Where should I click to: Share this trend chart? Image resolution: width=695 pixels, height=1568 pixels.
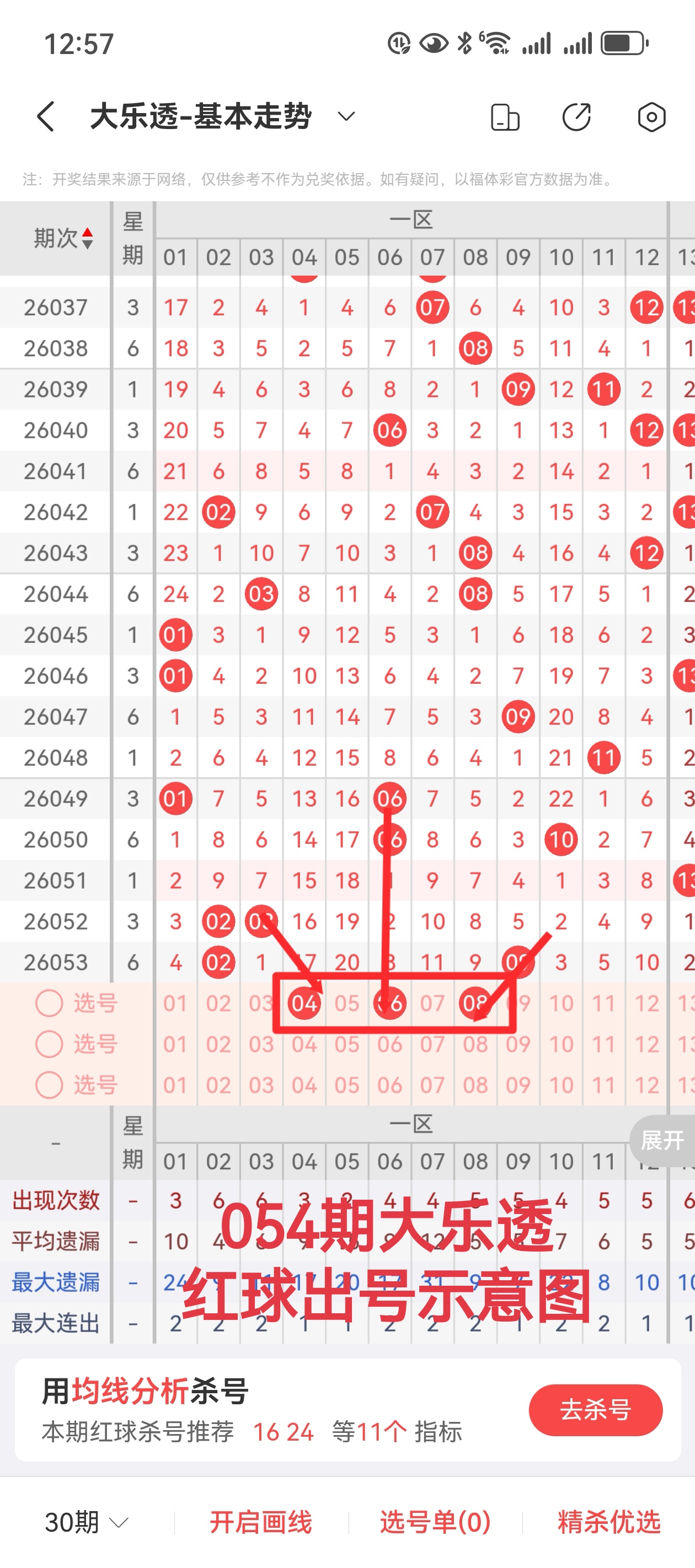[x=576, y=117]
